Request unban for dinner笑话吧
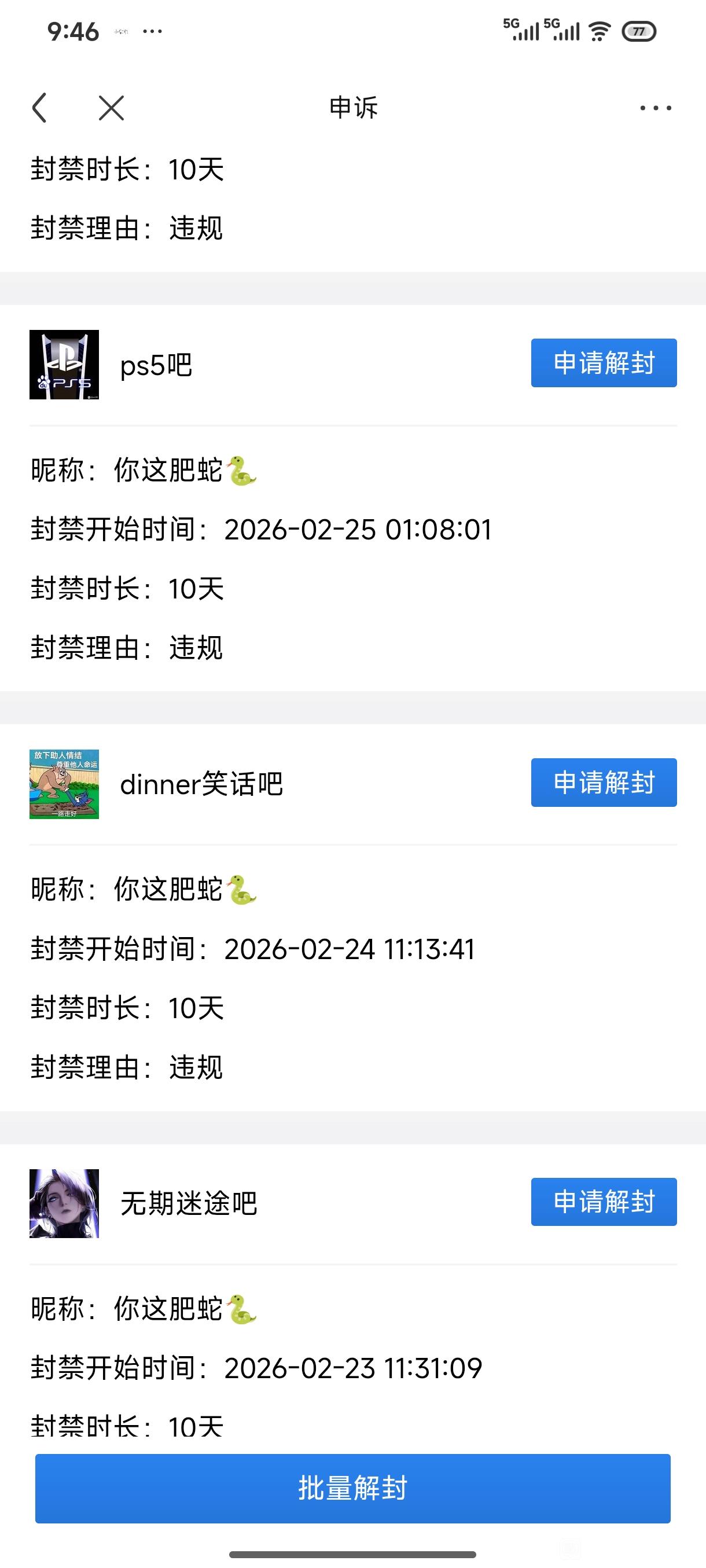Image resolution: width=706 pixels, height=1568 pixels. 603,782
